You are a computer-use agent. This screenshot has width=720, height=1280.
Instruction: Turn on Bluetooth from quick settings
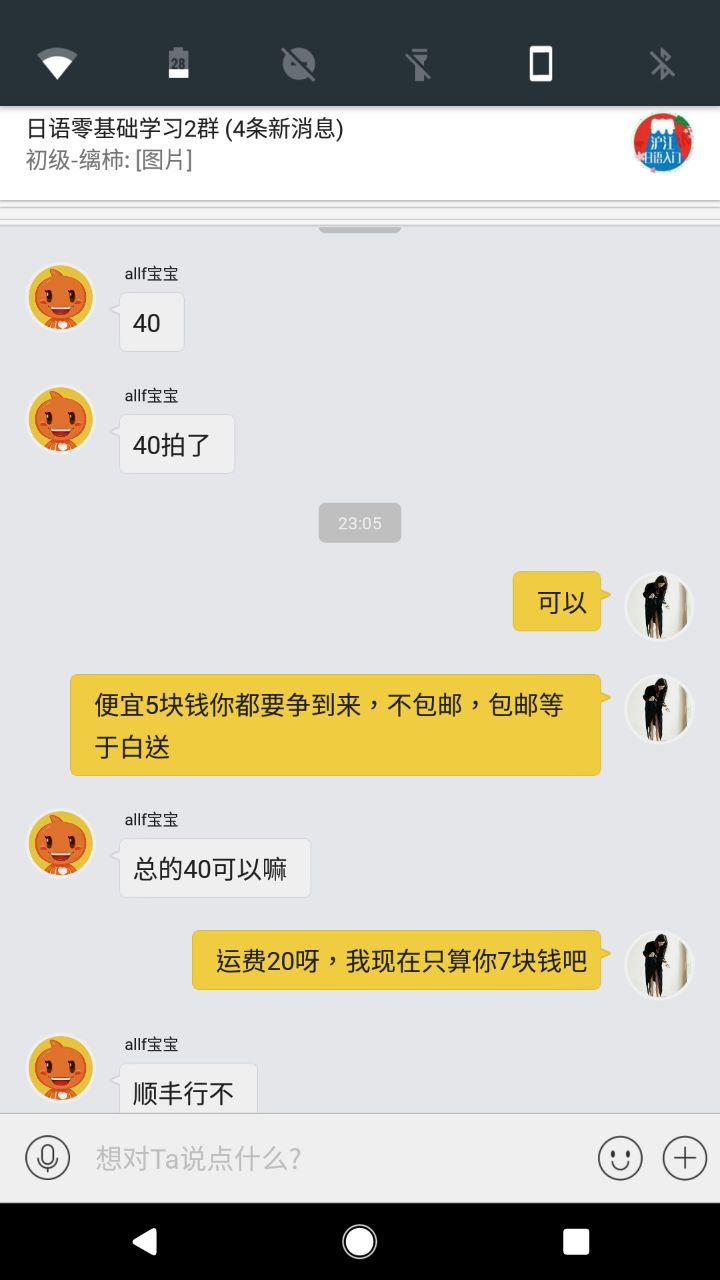coord(662,64)
